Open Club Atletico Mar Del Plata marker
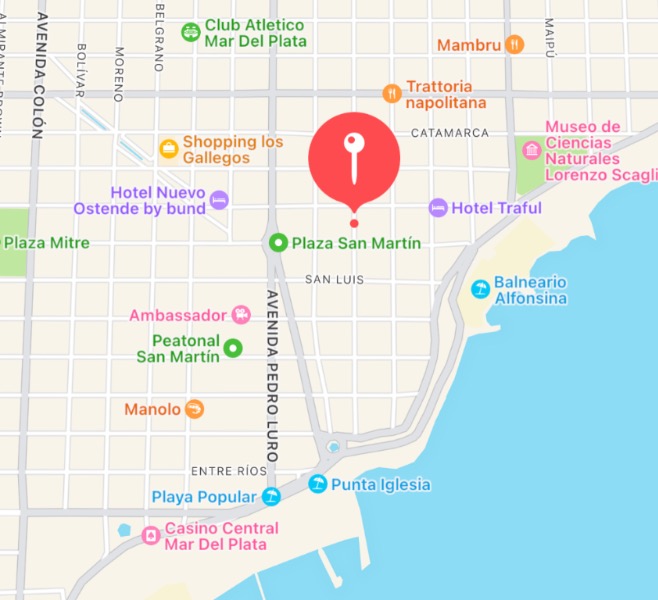Screen dimensions: 658x600 190,32
